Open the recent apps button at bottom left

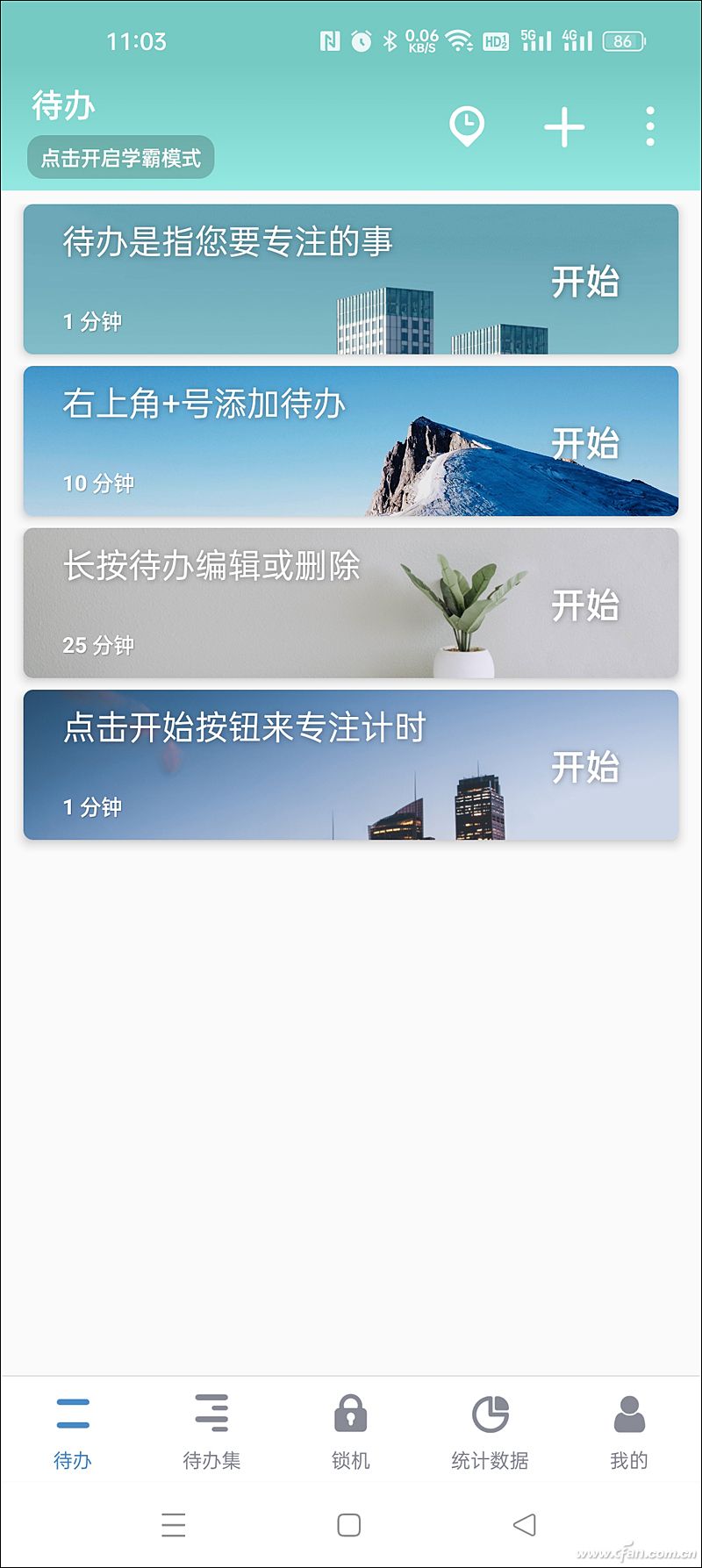[x=174, y=1527]
